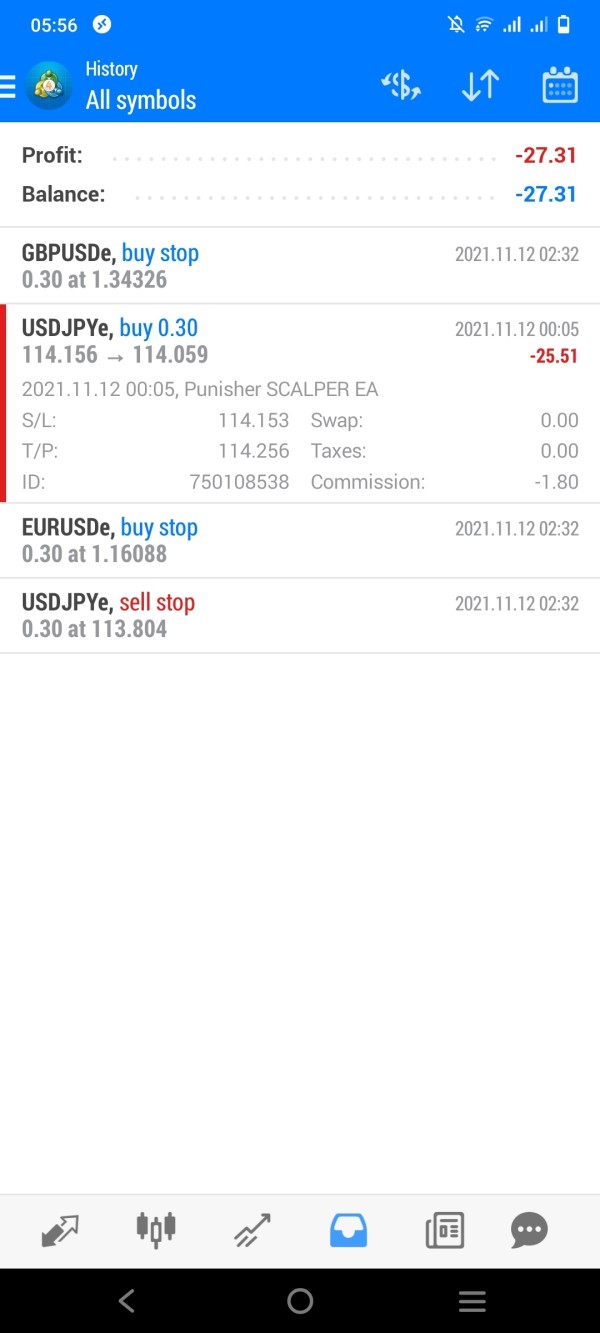This screenshot has width=600, height=1333.
Task: Go back using the system back button
Action: (x=127, y=1301)
